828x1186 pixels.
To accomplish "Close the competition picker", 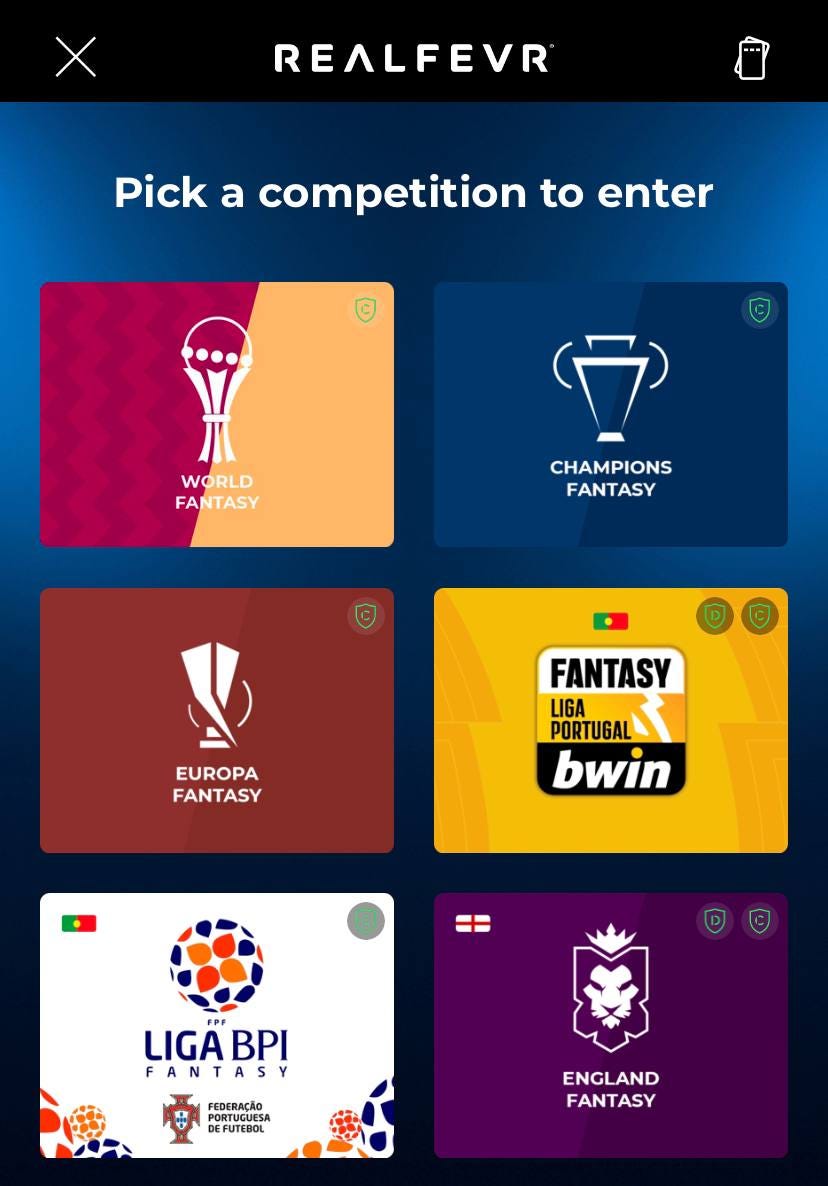I will click(75, 57).
